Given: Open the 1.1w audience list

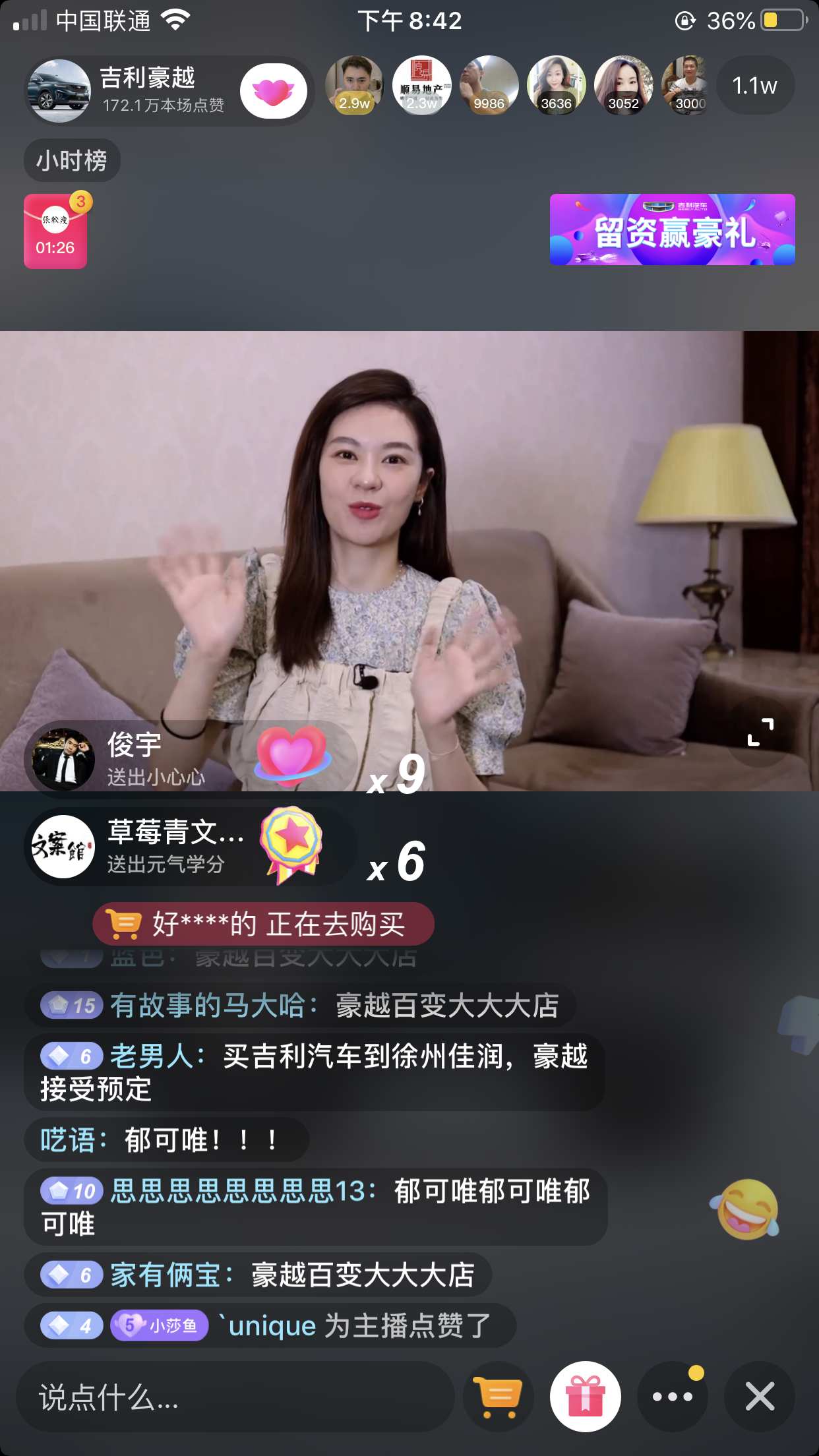Looking at the screenshot, I should point(754,86).
